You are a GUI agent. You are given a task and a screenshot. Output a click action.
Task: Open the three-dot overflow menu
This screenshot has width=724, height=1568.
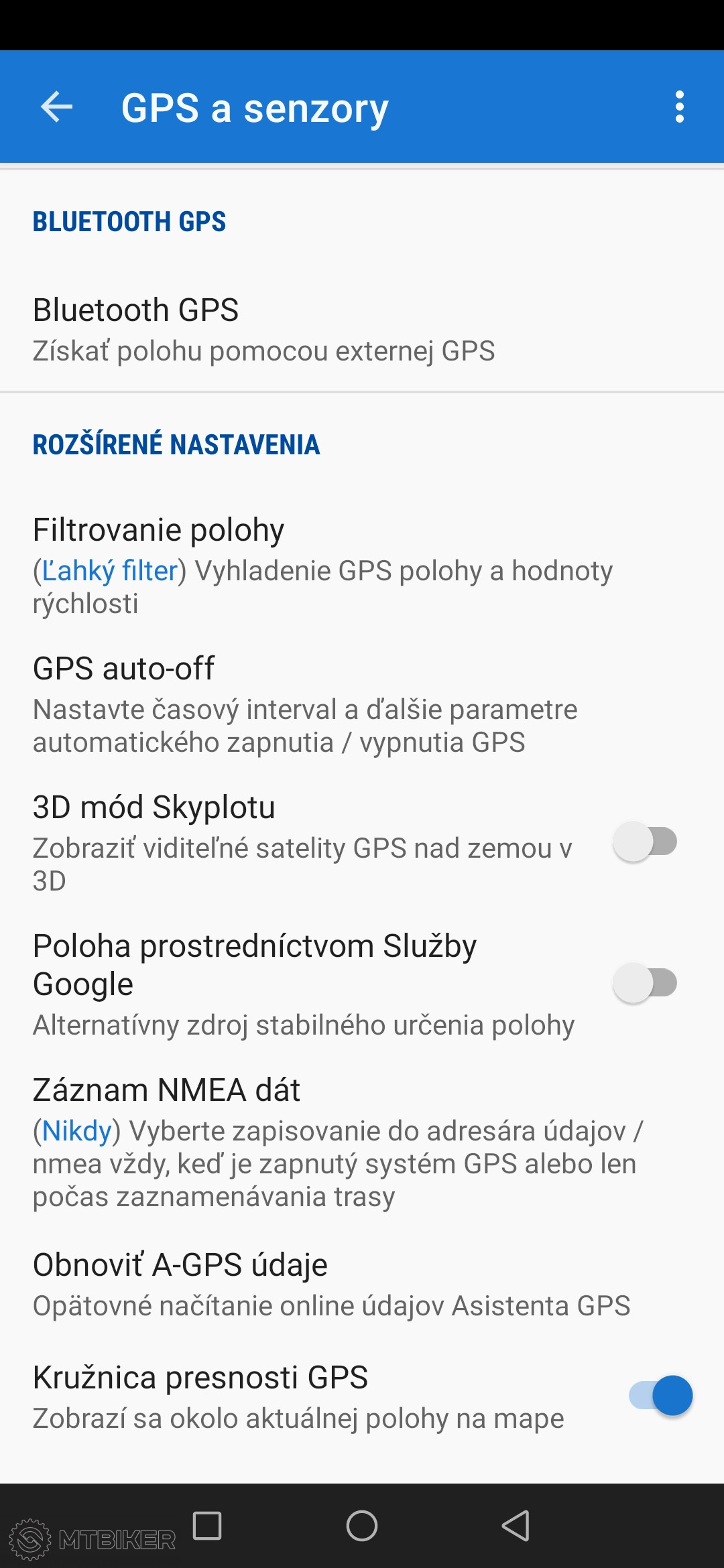(679, 107)
